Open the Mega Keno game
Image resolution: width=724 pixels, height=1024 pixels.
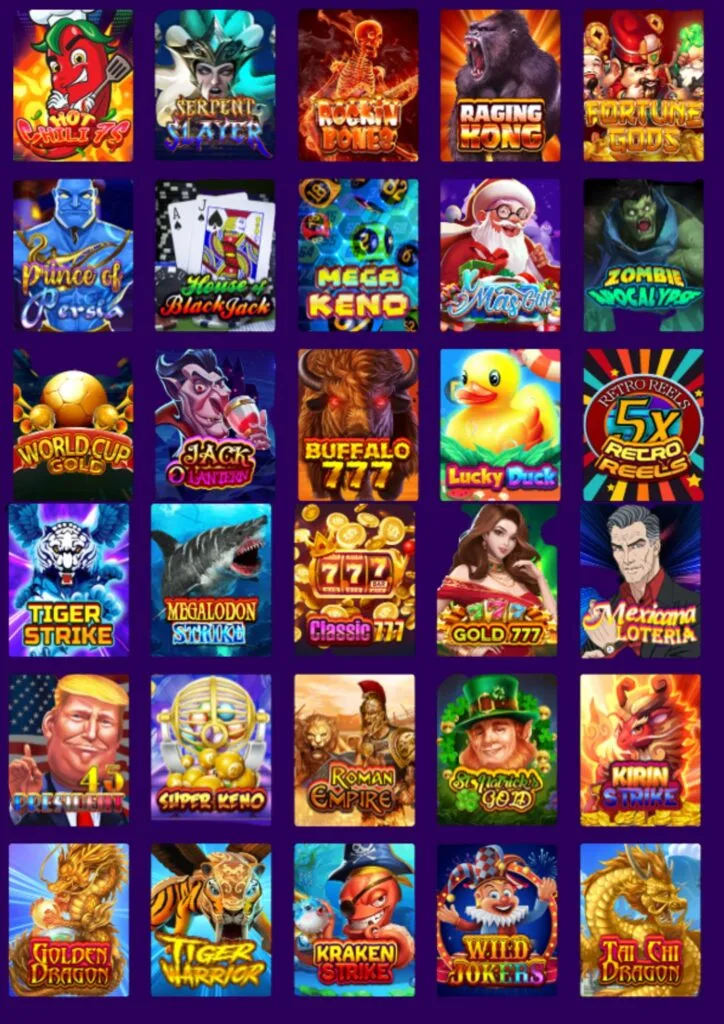358,255
